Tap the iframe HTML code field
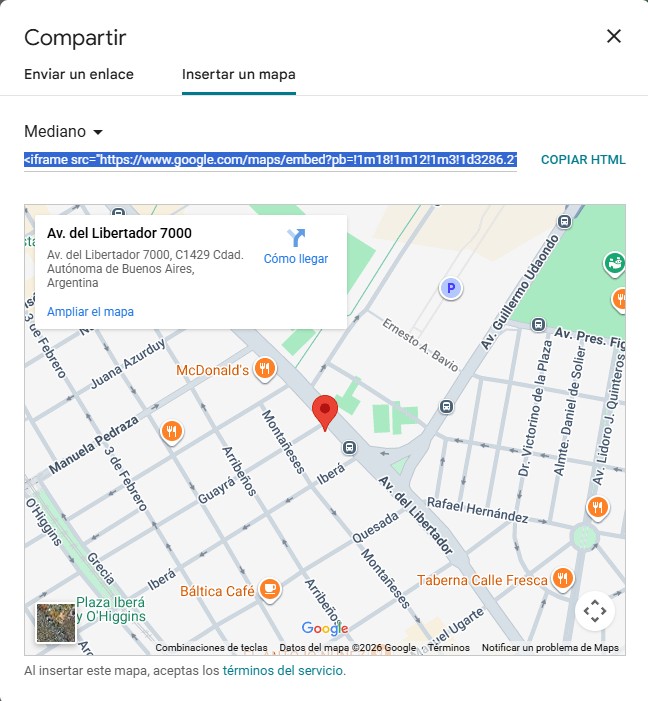648x701 pixels. (270, 160)
